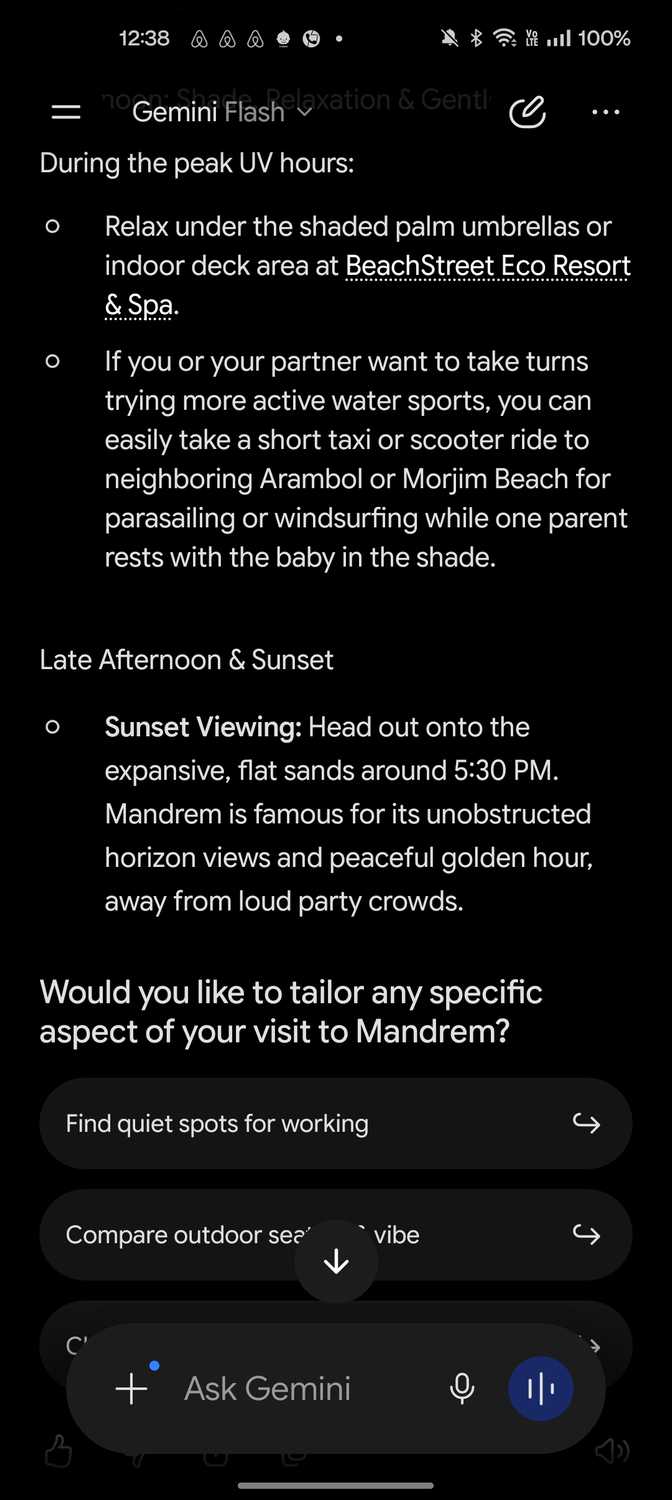This screenshot has width=672, height=1500.
Task: Open the BeachStreet Eco Resort & Spa link
Action: point(368,285)
